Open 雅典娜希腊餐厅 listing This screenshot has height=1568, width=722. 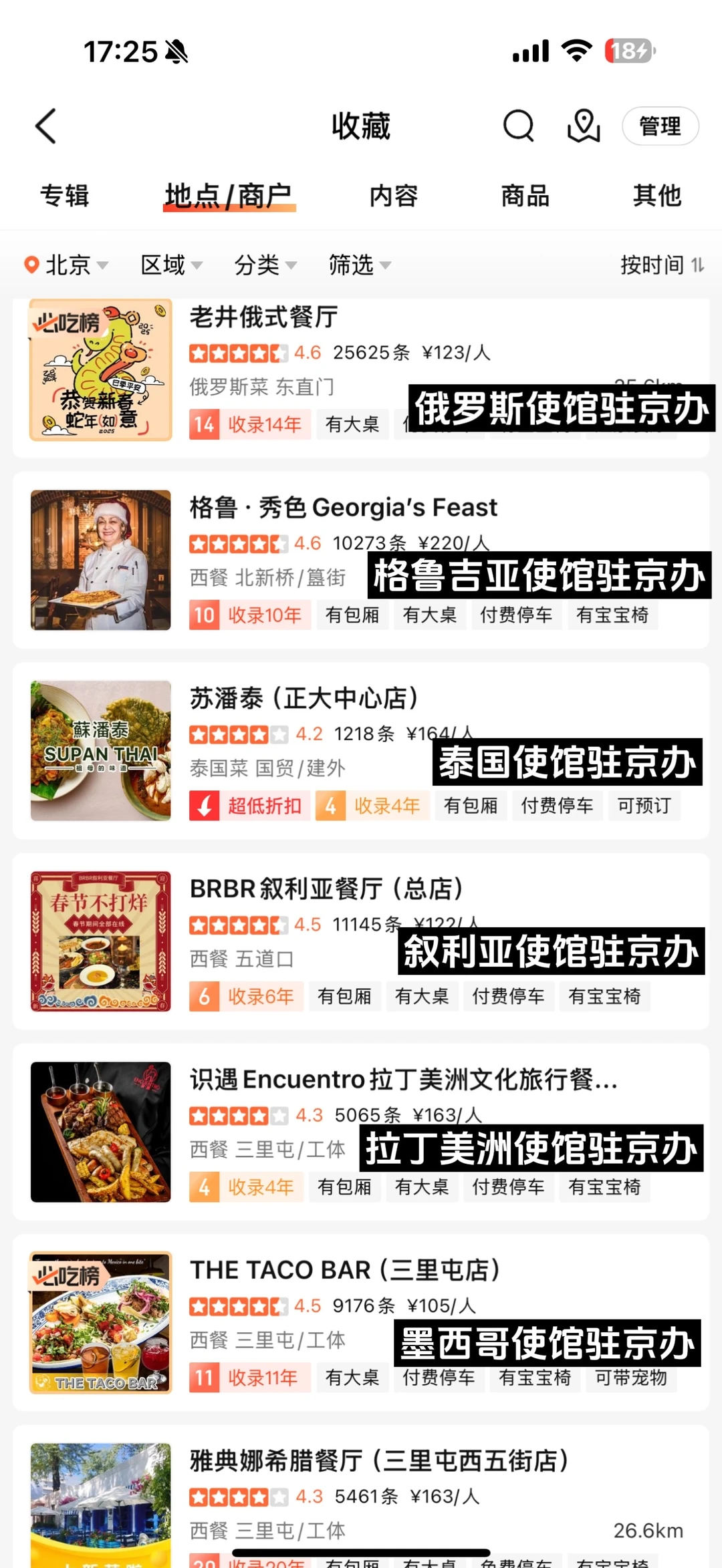(378, 1460)
